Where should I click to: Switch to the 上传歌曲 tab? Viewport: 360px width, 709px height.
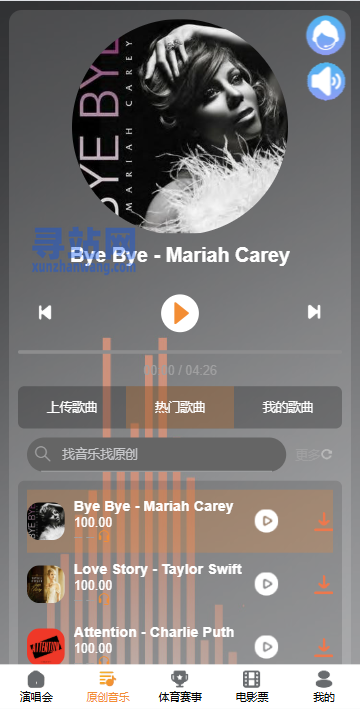(x=72, y=407)
